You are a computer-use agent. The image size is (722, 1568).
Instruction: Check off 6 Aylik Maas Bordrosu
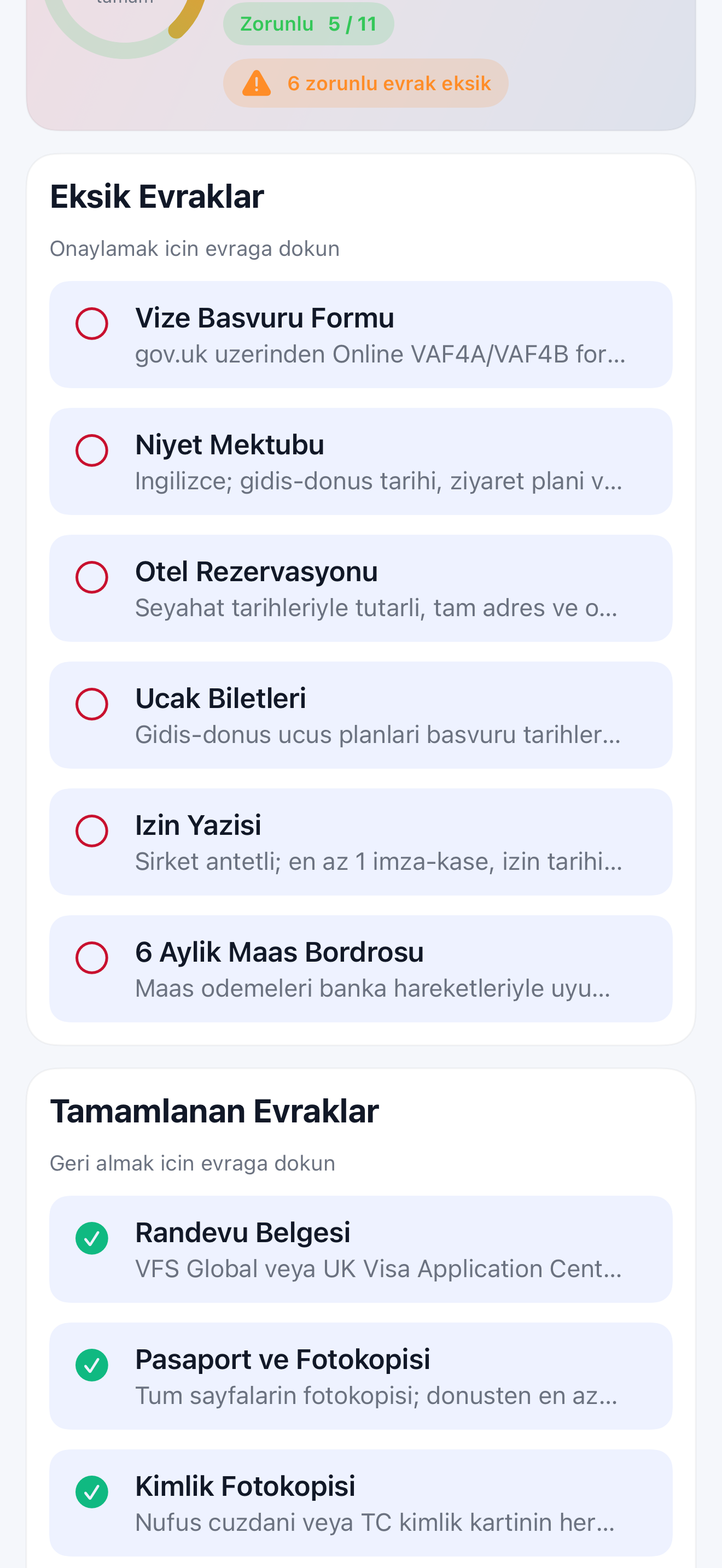(x=92, y=960)
